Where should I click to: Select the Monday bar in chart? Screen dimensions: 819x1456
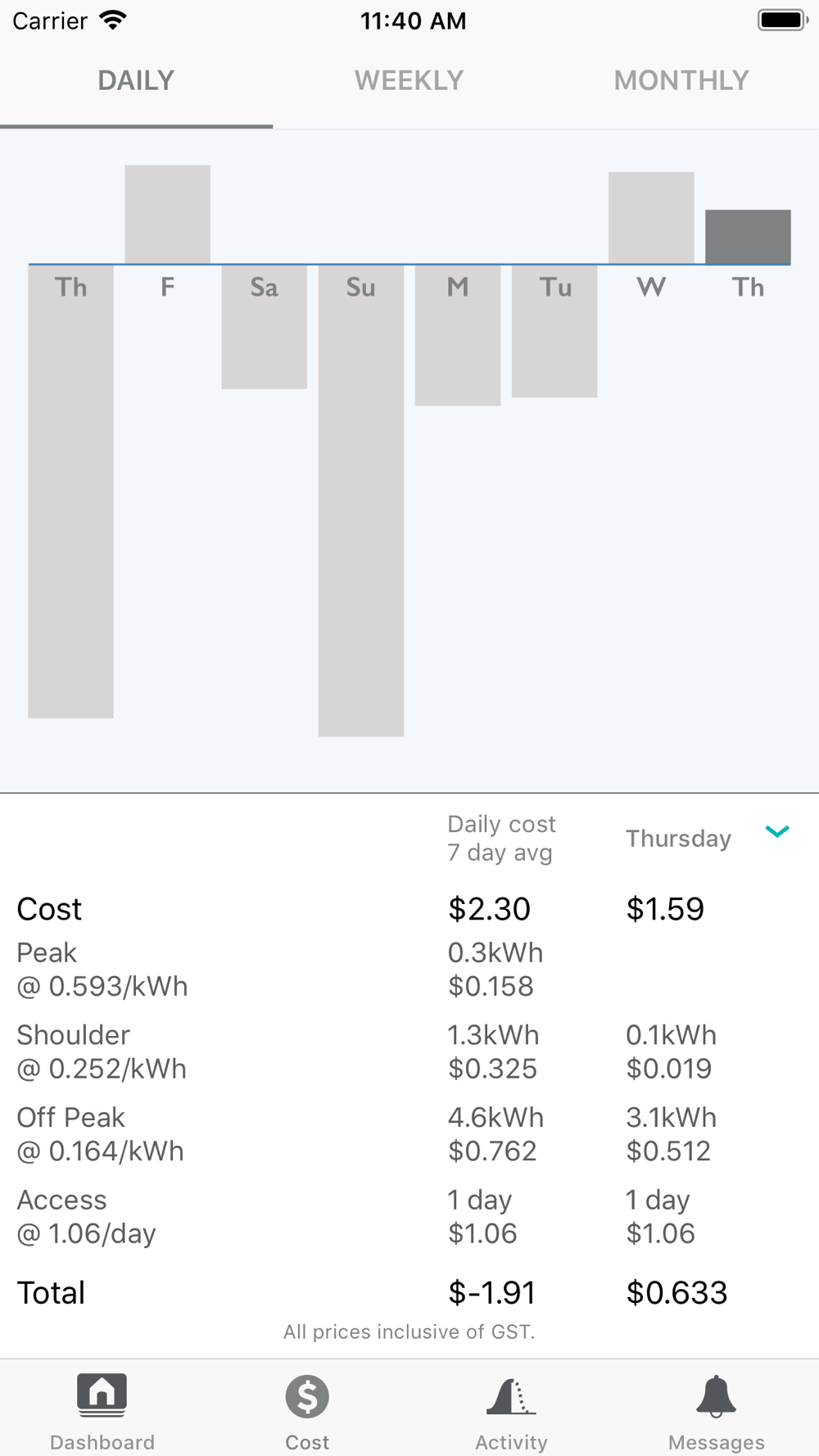pyautogui.click(x=458, y=335)
